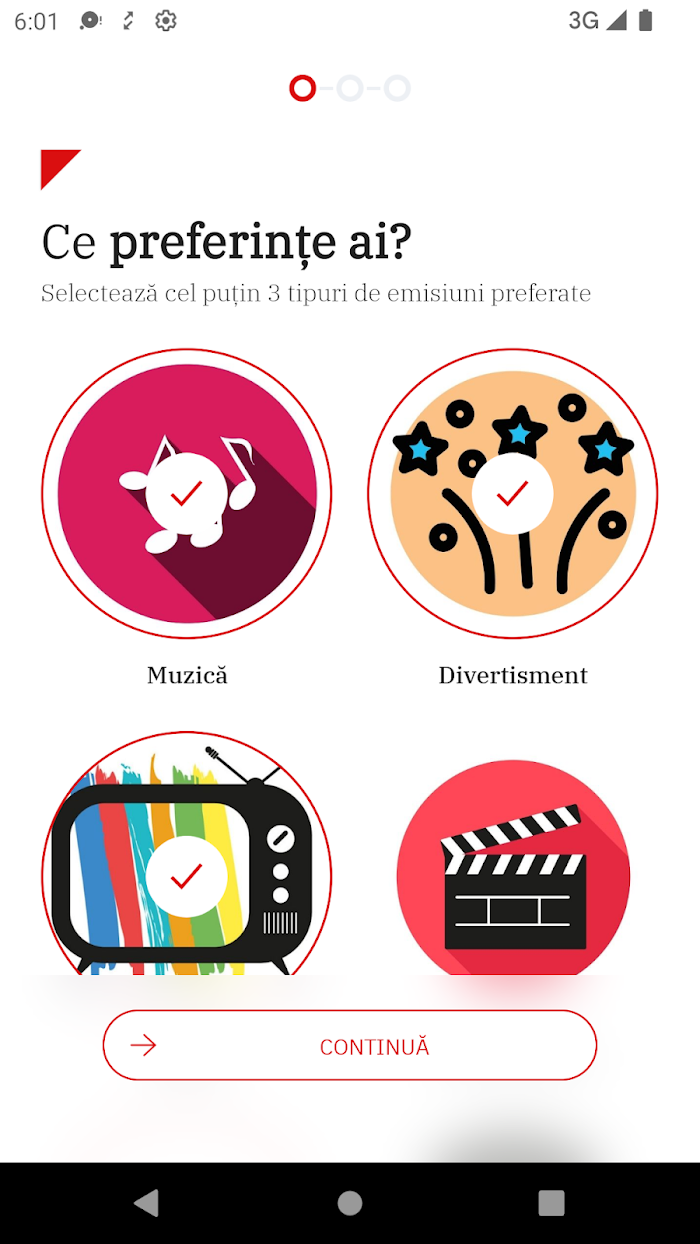Go back using the system back button
The width and height of the screenshot is (700, 1244).
click(x=147, y=1203)
